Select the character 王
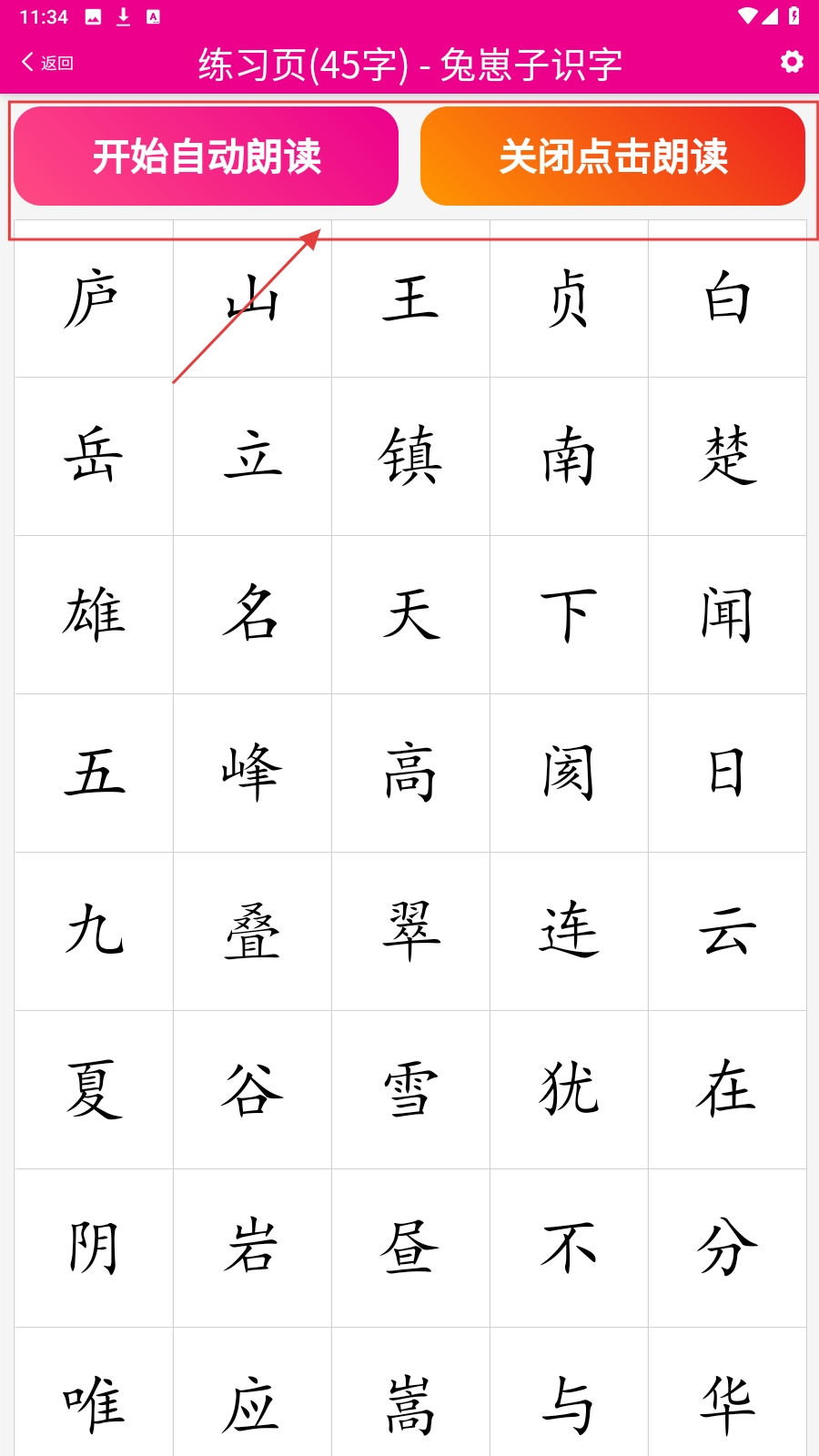The width and height of the screenshot is (819, 1456). tap(410, 298)
